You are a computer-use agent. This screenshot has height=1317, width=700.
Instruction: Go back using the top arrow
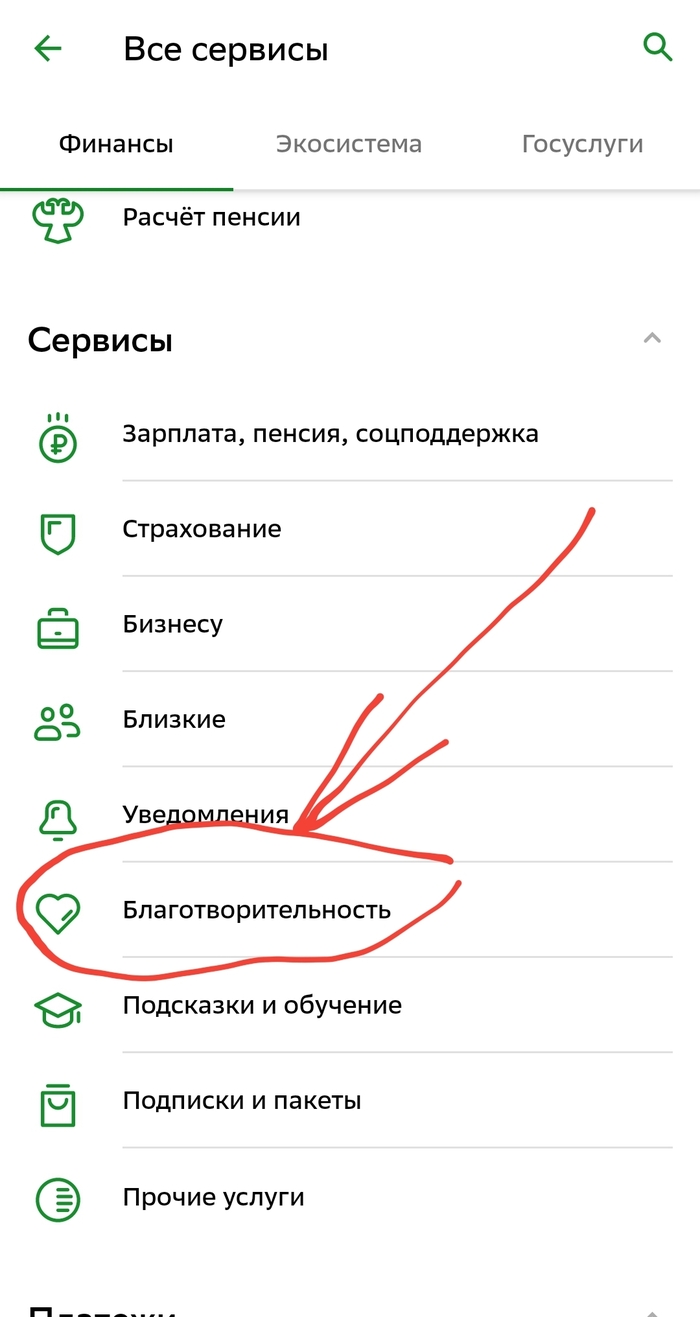pos(48,49)
